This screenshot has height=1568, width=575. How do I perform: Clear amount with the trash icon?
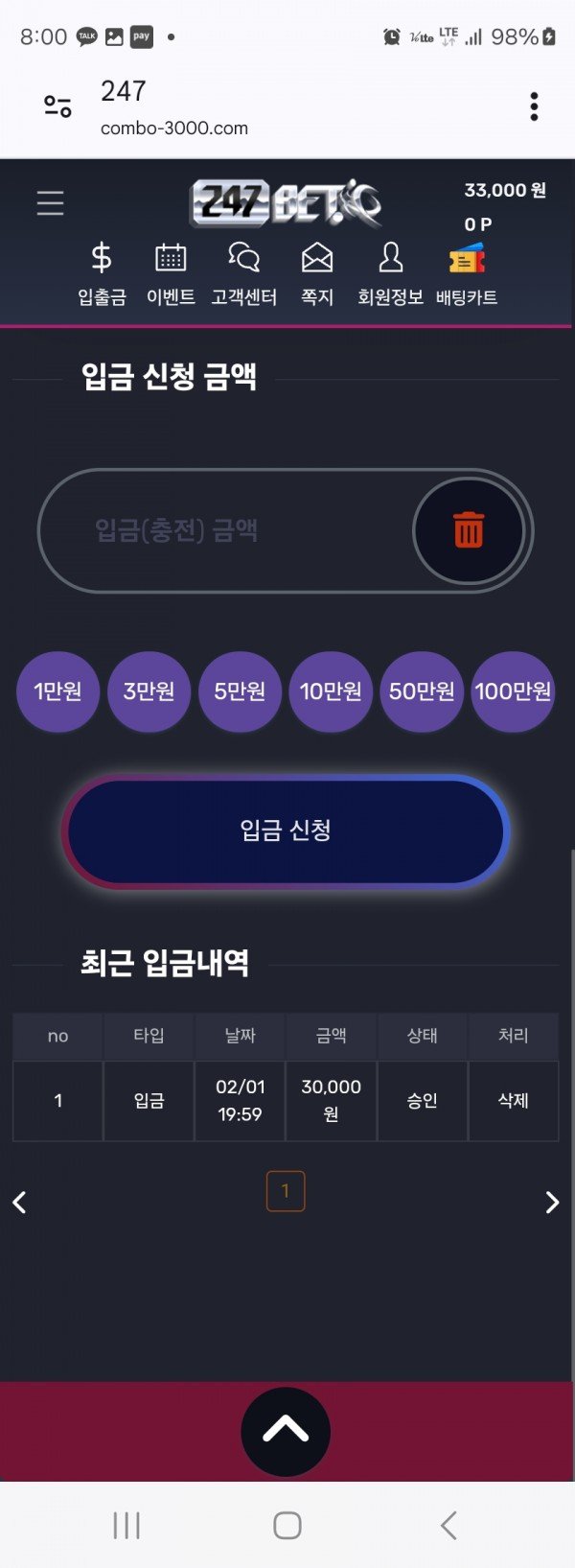(469, 530)
